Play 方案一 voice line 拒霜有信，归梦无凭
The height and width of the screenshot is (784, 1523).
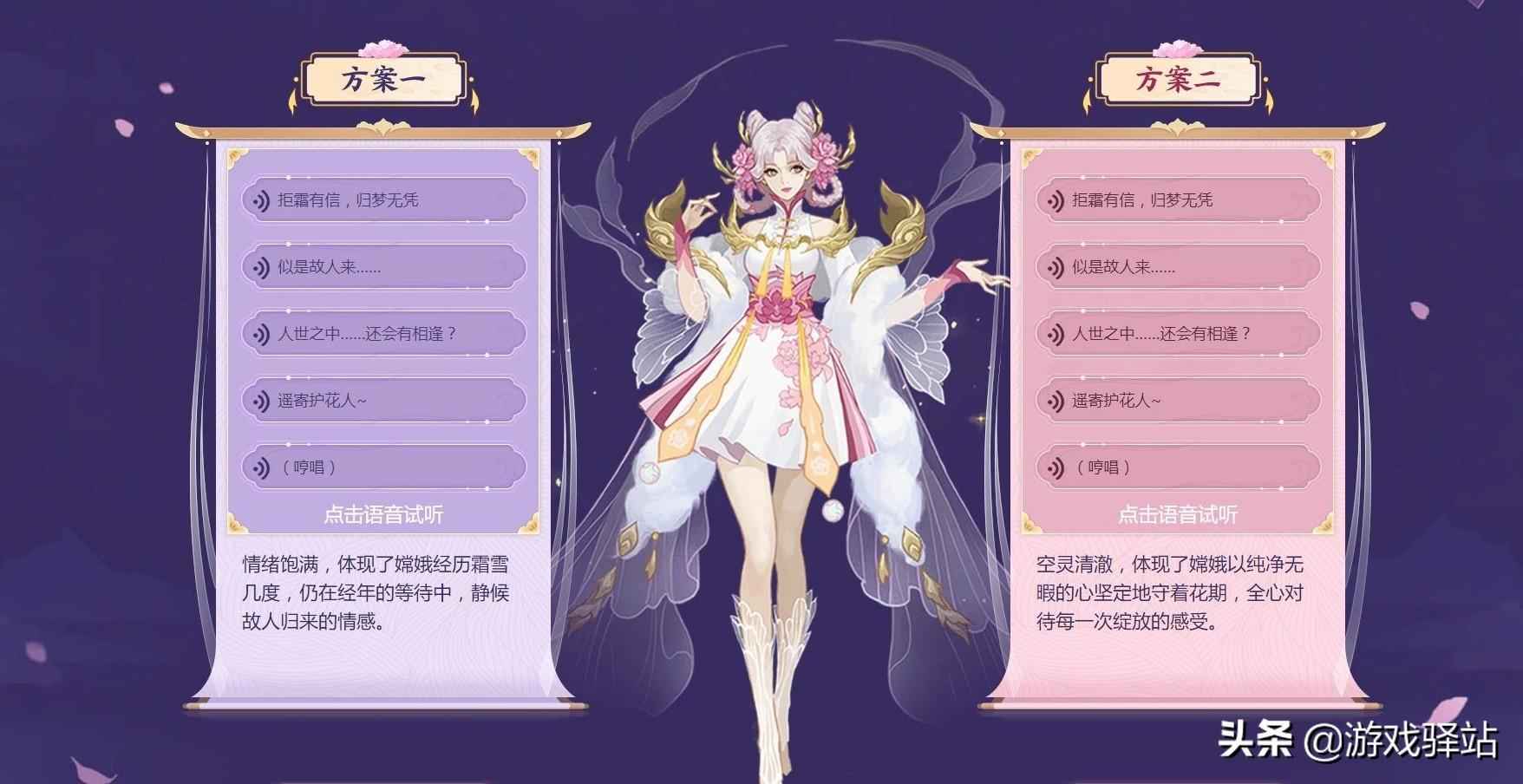pos(382,200)
